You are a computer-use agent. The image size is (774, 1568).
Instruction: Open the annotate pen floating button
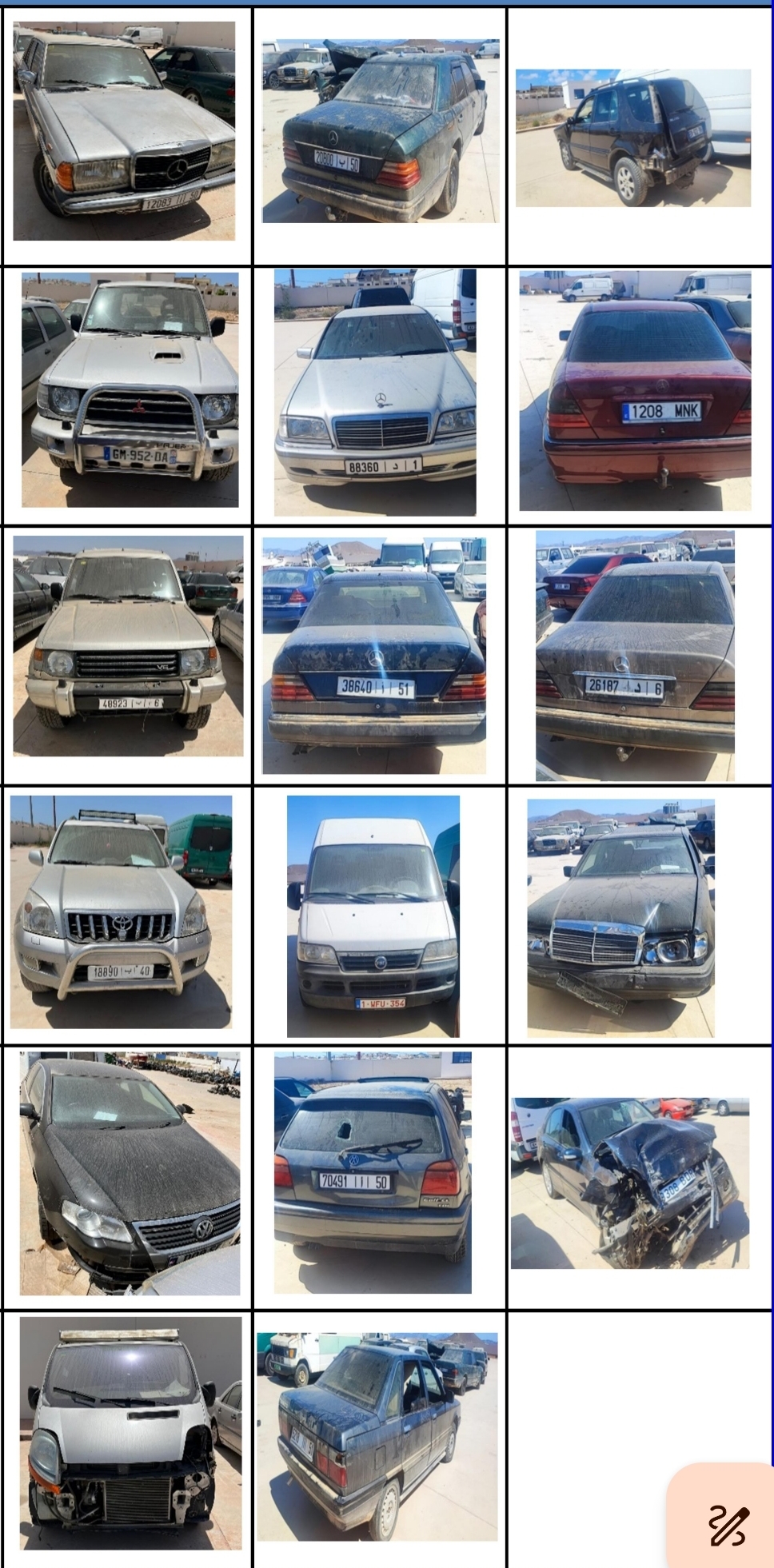pyautogui.click(x=727, y=1524)
